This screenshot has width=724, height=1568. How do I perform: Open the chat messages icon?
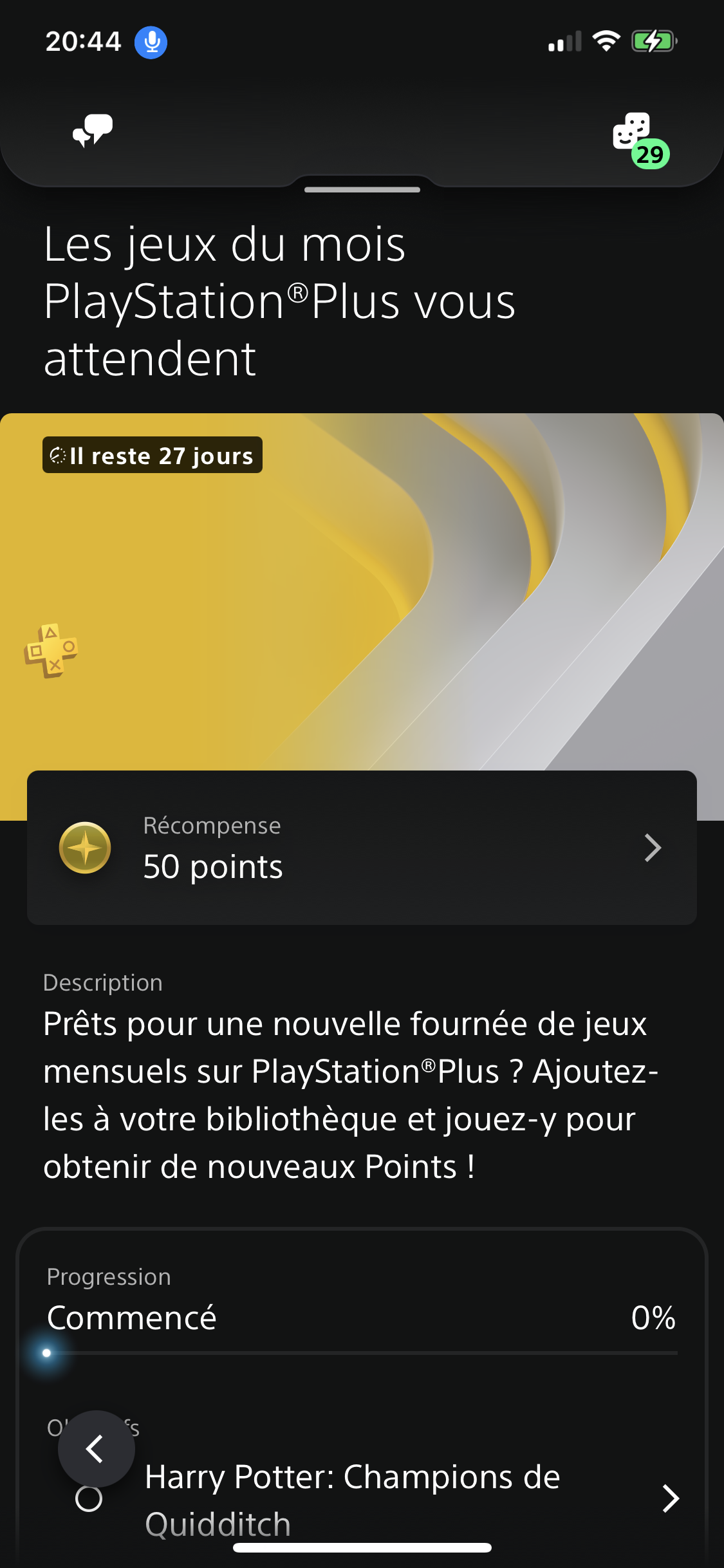point(93,131)
